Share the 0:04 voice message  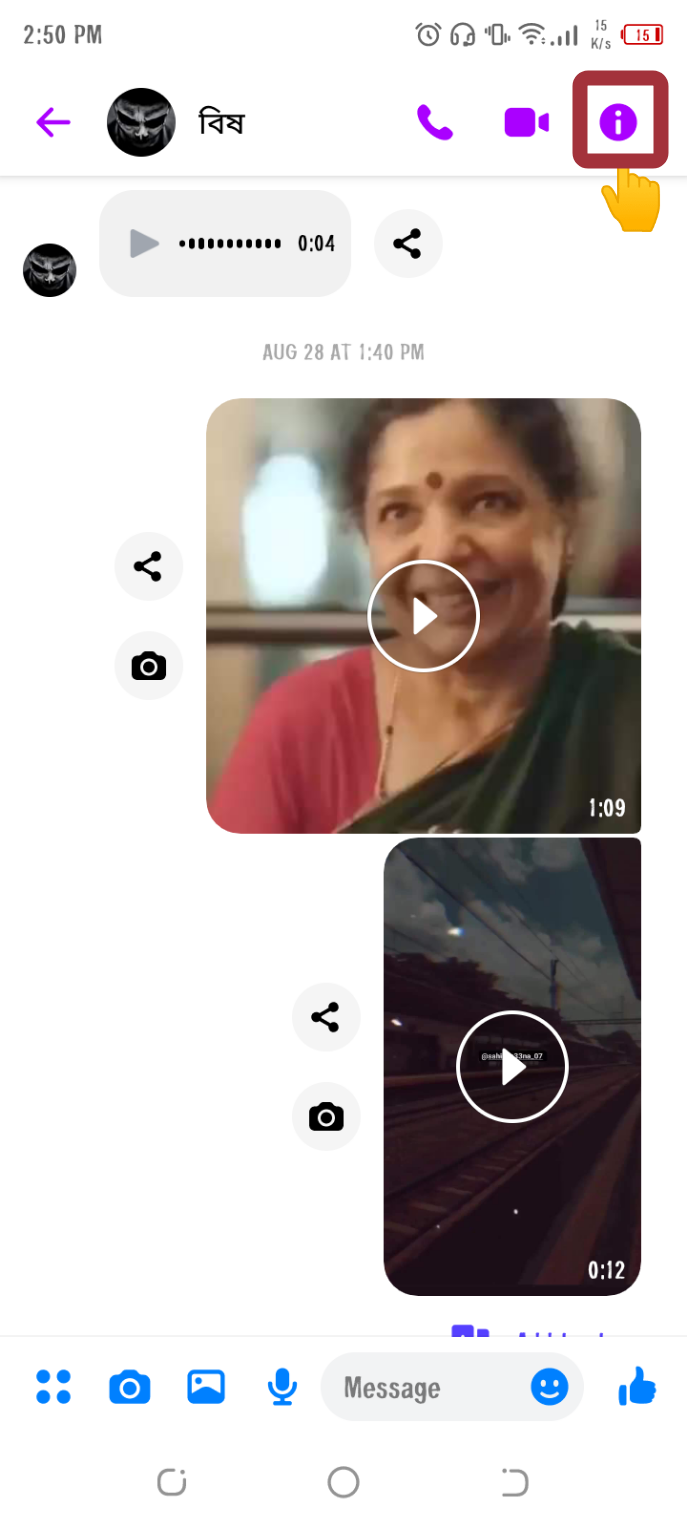(x=407, y=243)
